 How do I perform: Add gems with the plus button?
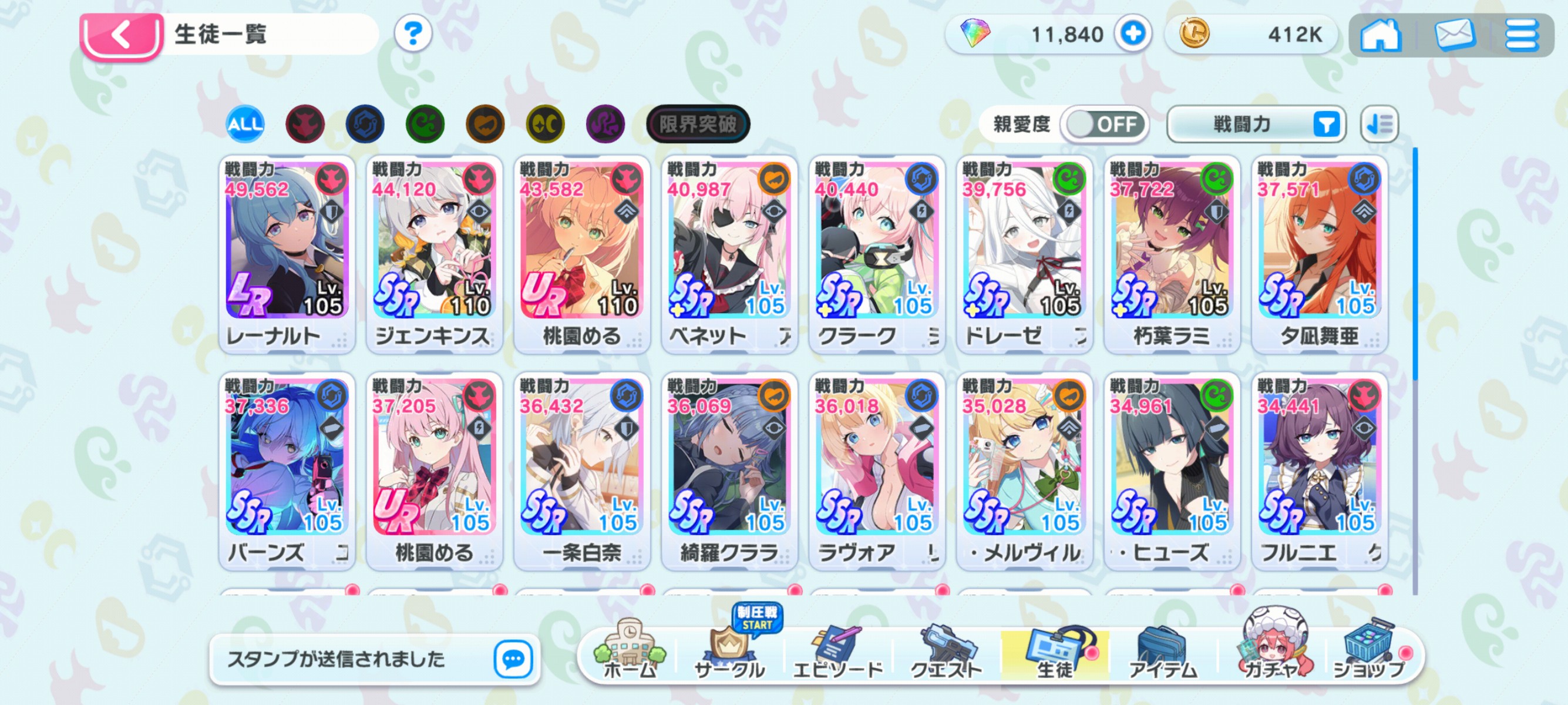pyautogui.click(x=1132, y=34)
